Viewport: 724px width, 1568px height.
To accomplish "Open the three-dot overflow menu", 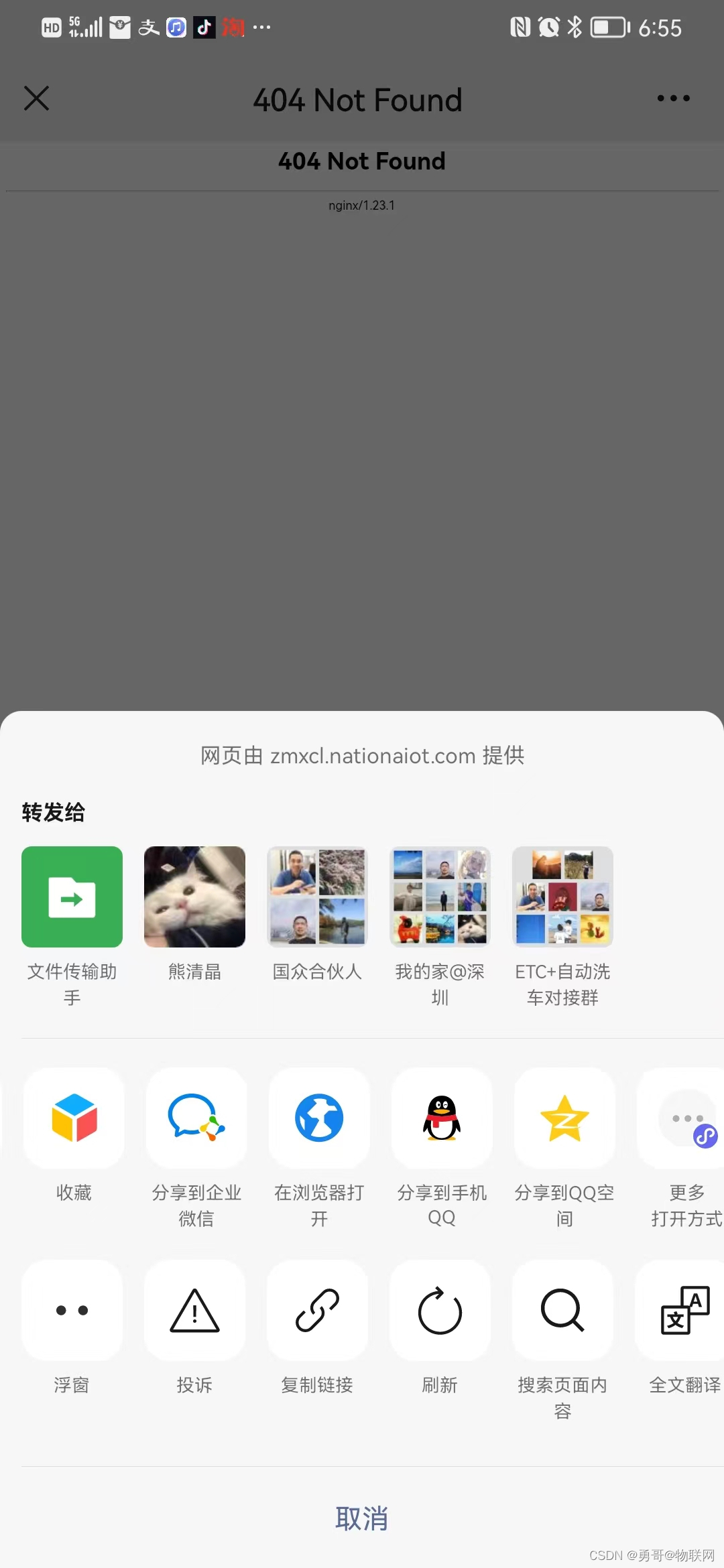I will click(673, 99).
